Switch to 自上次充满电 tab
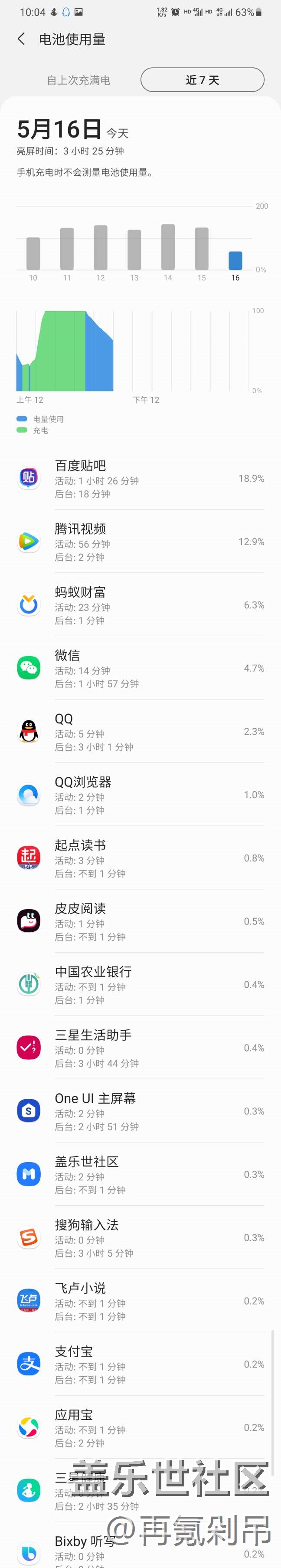The width and height of the screenshot is (281, 1568). [x=78, y=80]
